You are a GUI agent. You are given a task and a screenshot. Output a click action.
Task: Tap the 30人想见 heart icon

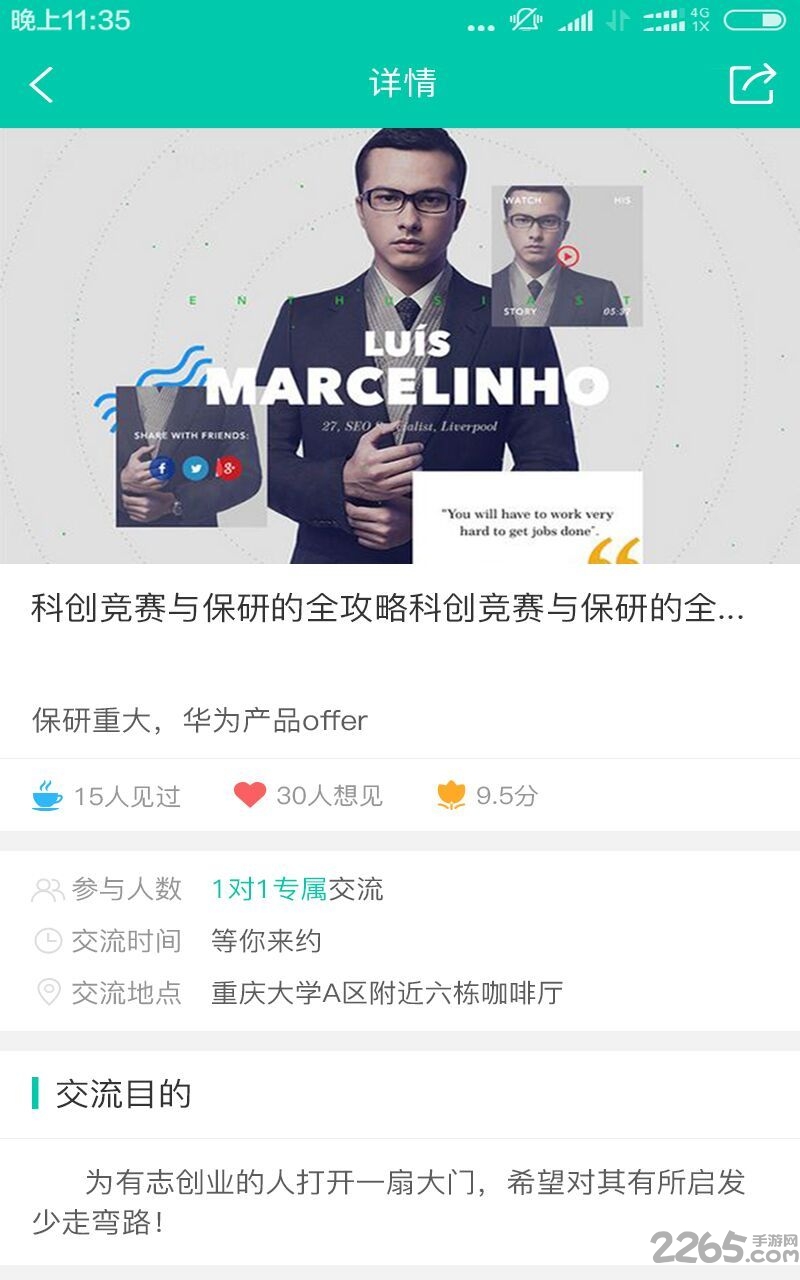pyautogui.click(x=250, y=795)
